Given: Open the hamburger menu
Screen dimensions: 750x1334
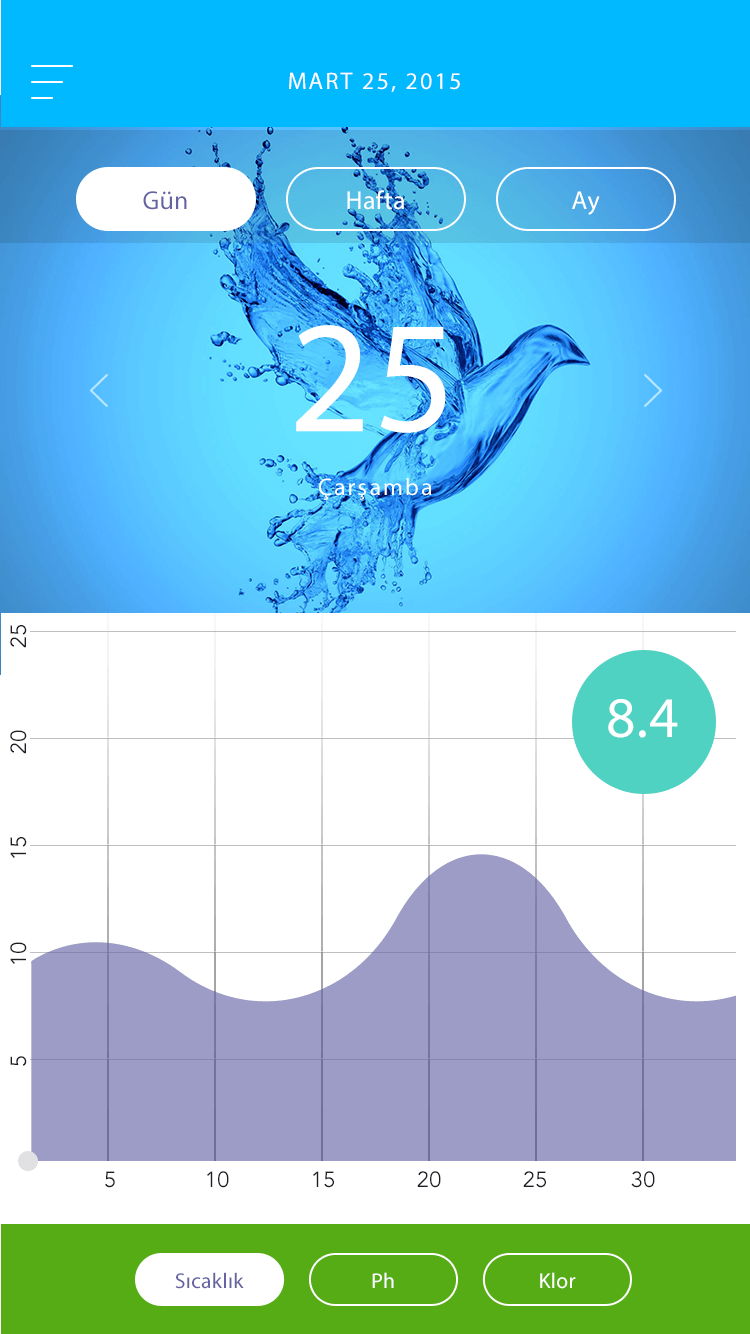Looking at the screenshot, I should 51,82.
